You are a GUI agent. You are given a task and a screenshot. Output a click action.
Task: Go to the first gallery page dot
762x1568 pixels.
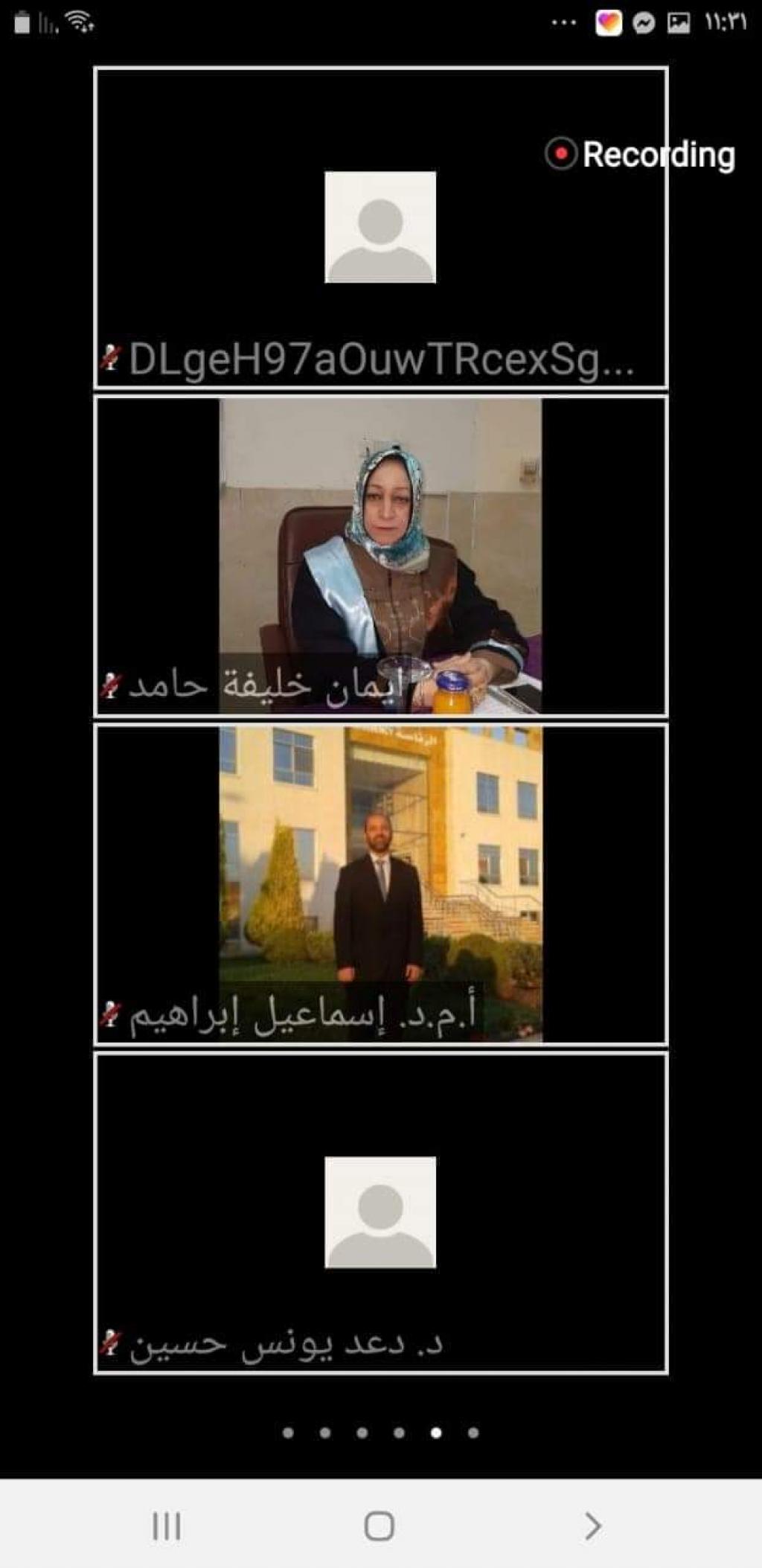pos(289,1433)
